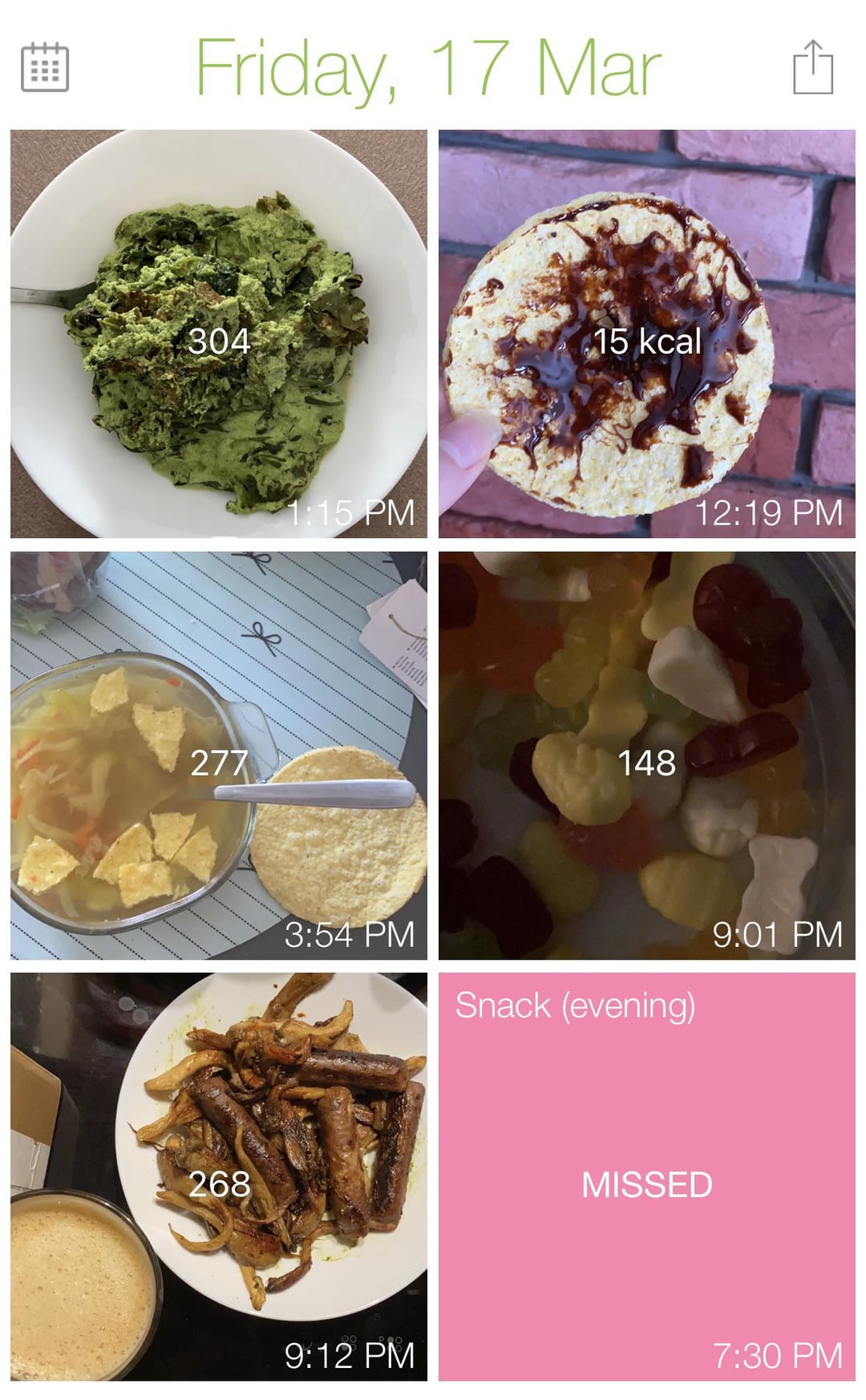Image resolution: width=866 pixels, height=1400 pixels.
Task: Share the day via the share icon
Action: coord(813,67)
